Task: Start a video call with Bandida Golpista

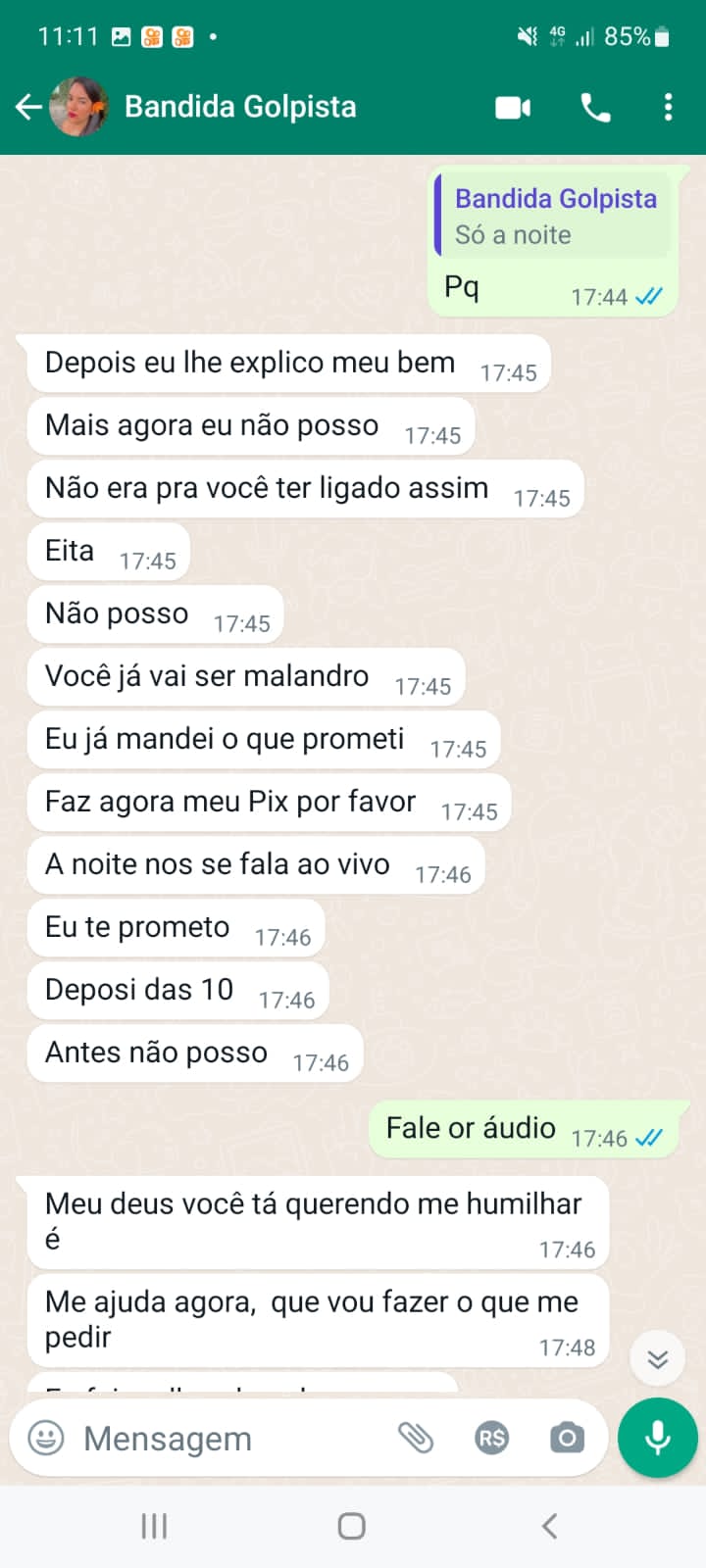Action: click(x=513, y=108)
